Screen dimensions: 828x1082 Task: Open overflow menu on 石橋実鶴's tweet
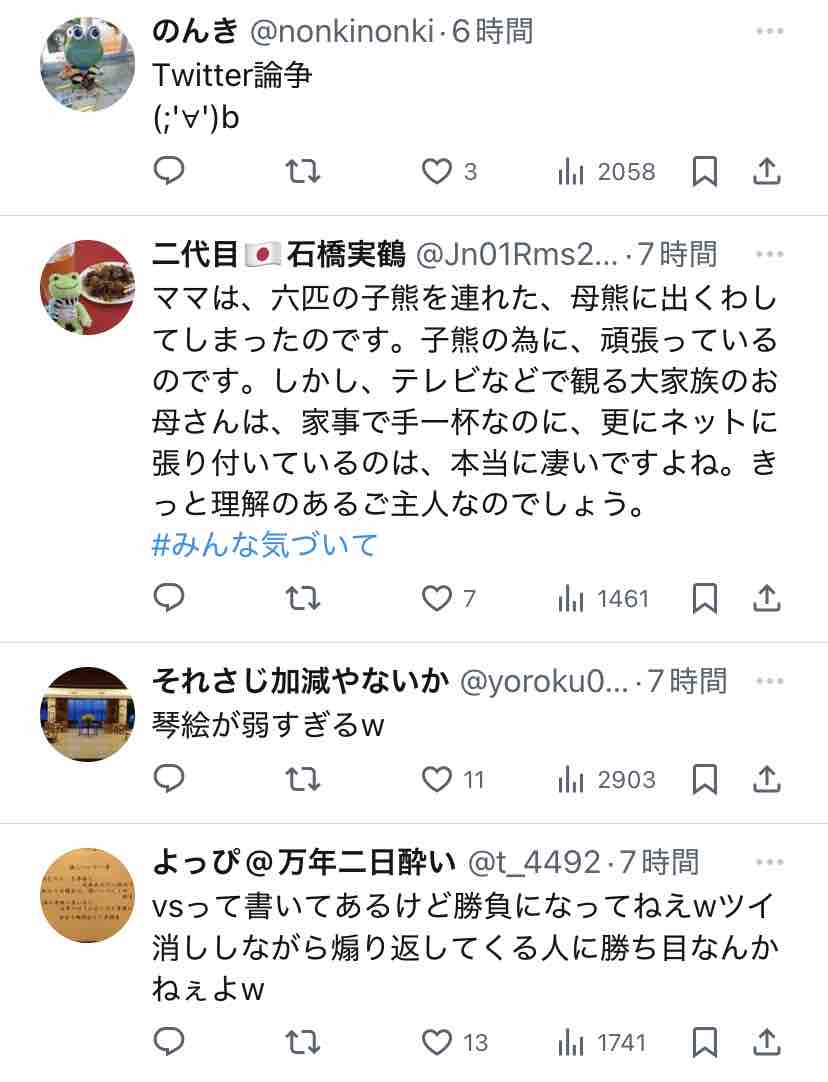coord(769,254)
